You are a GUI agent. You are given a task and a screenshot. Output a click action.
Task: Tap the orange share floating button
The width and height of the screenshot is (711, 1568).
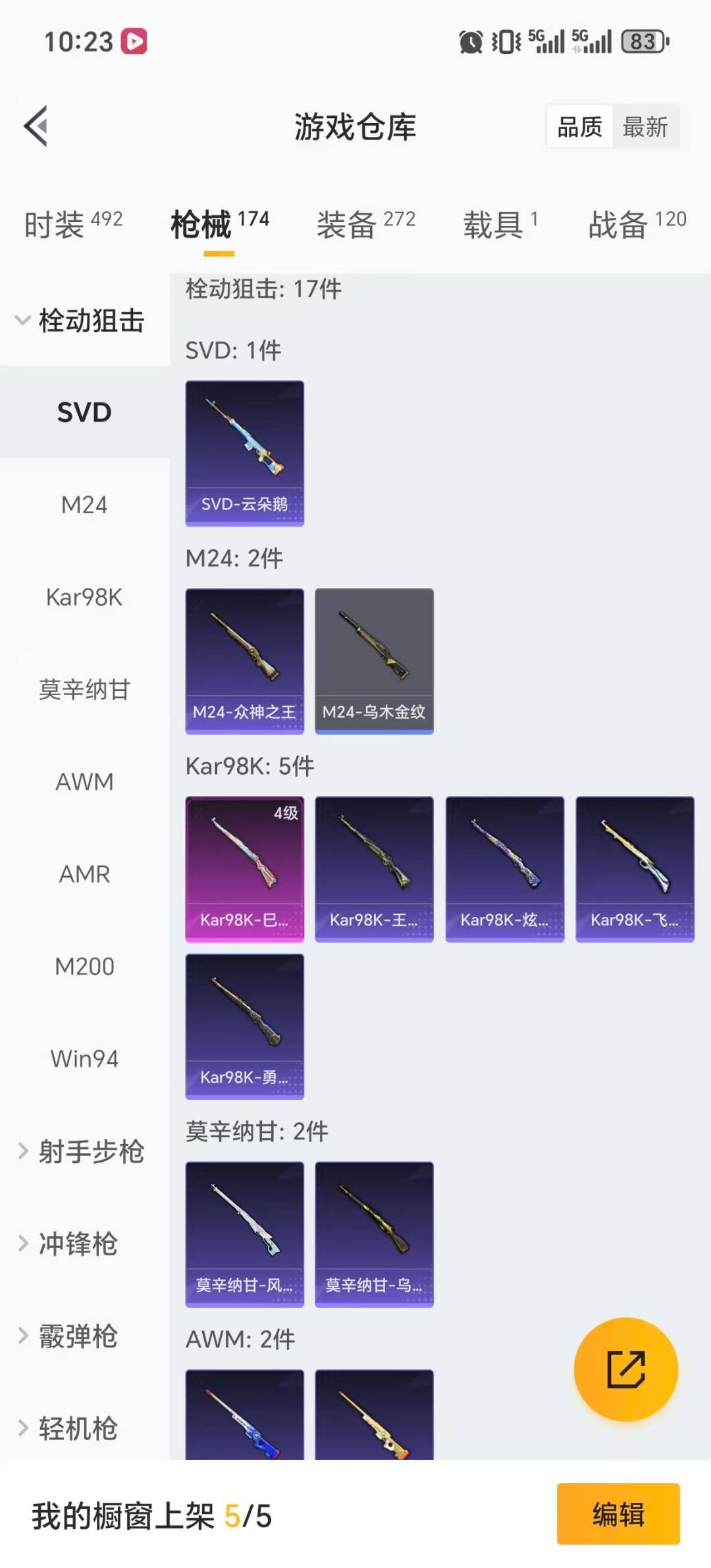point(625,1369)
